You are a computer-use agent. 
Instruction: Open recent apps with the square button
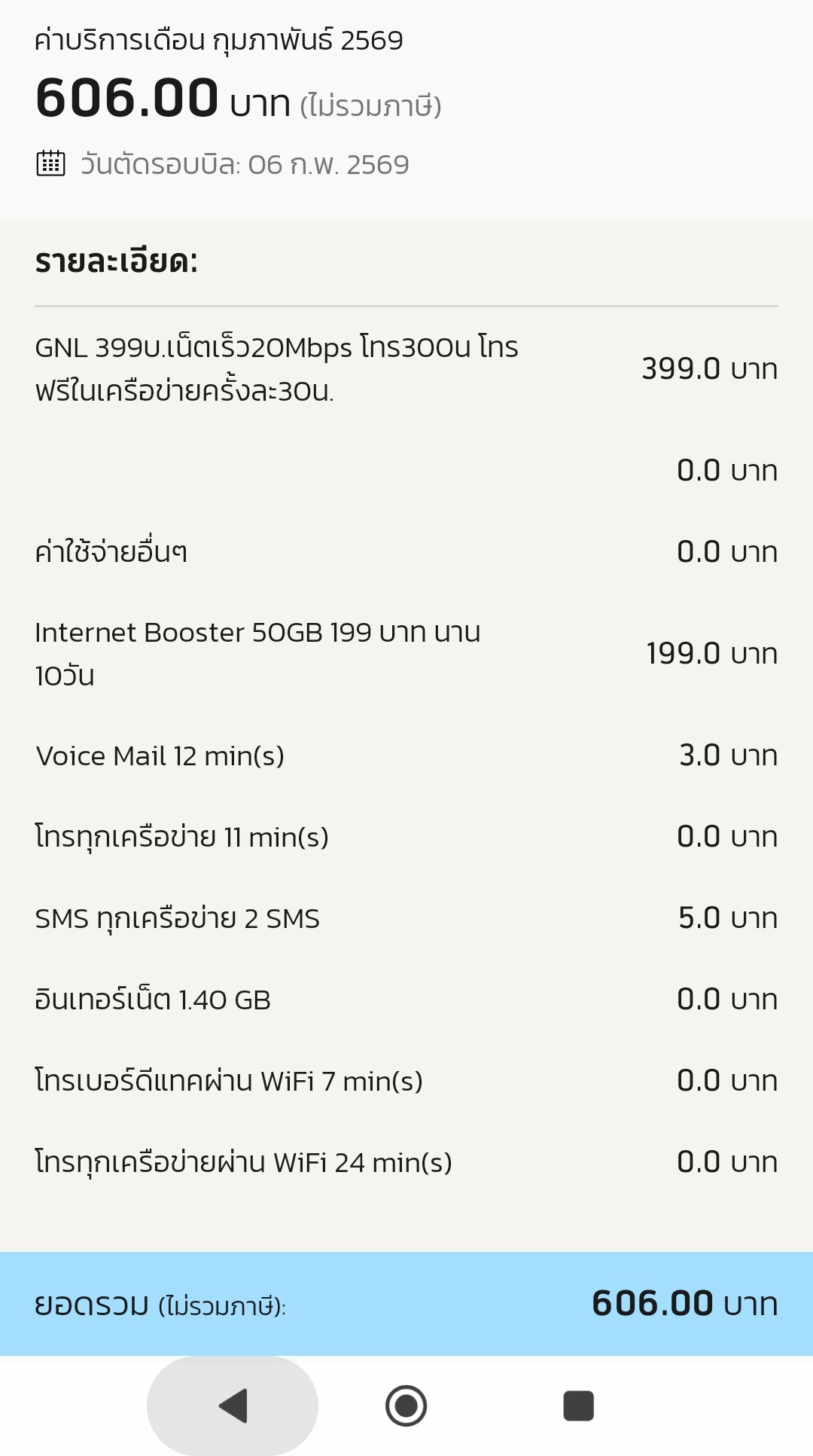578,1406
